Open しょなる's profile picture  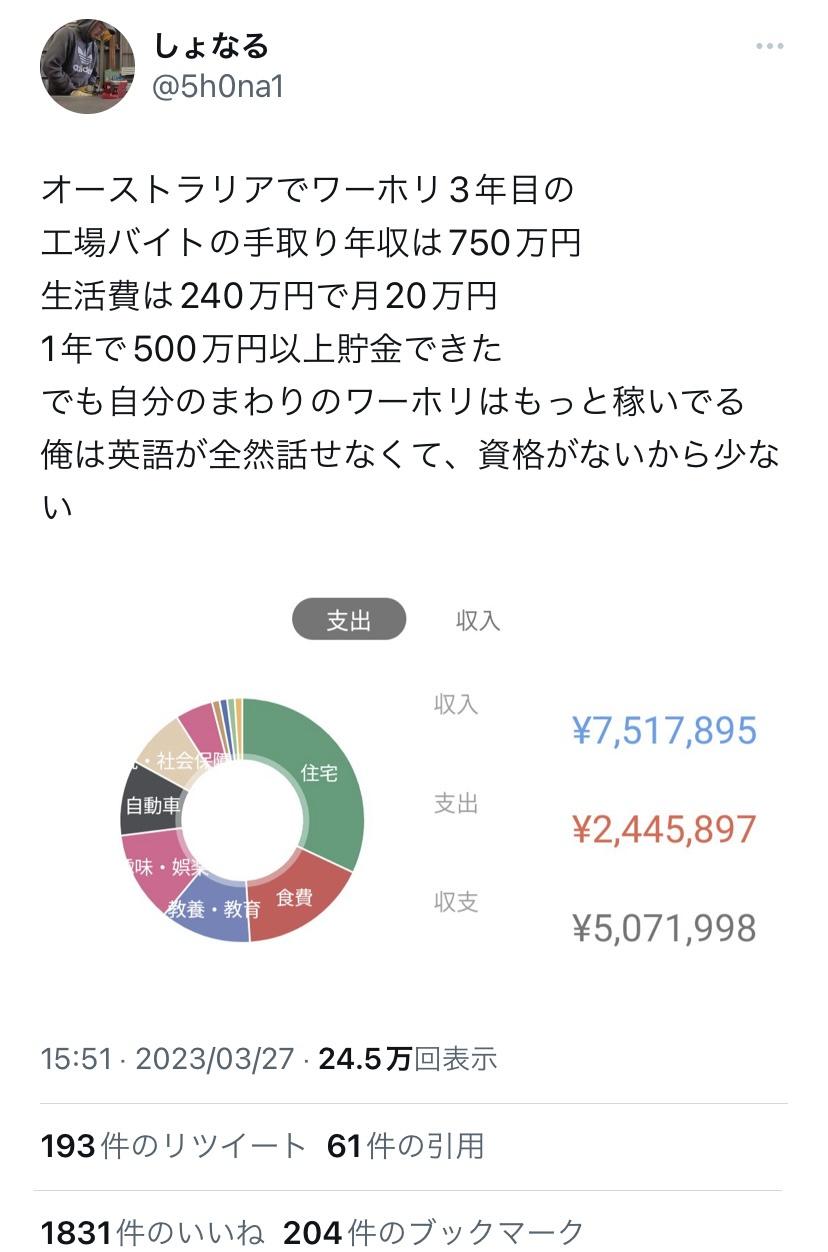(x=87, y=66)
